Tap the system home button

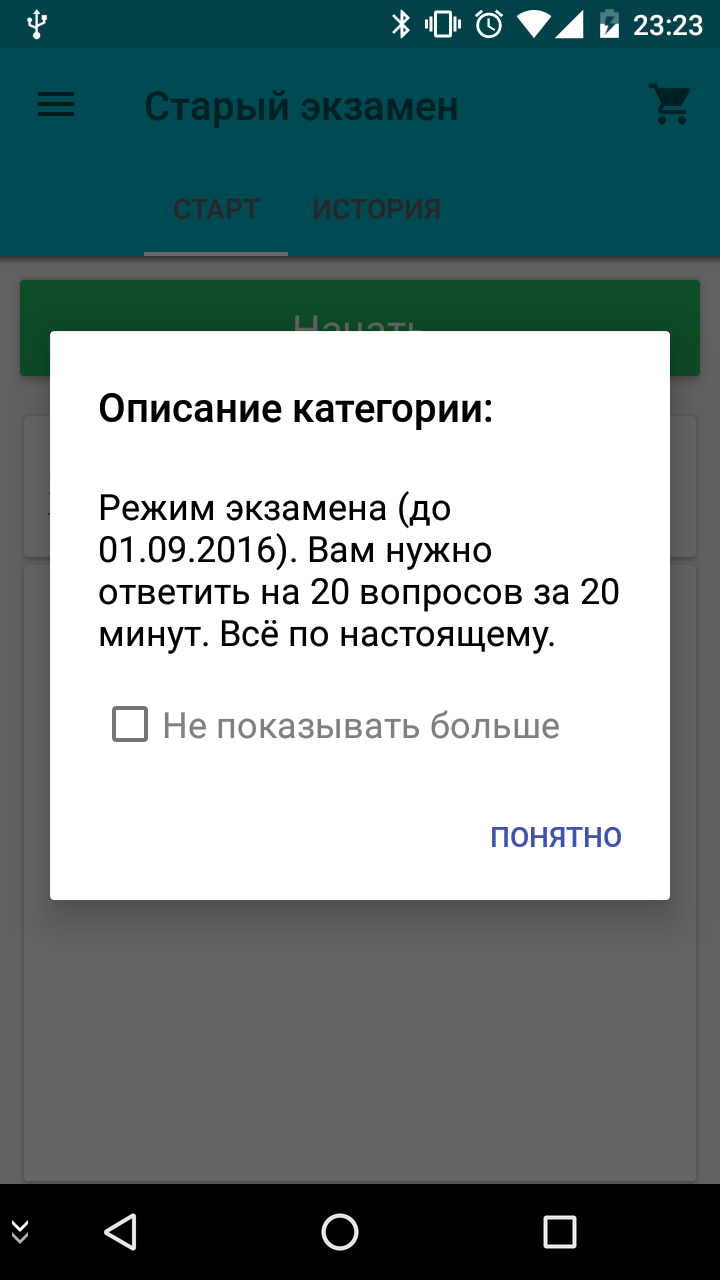[340, 1232]
